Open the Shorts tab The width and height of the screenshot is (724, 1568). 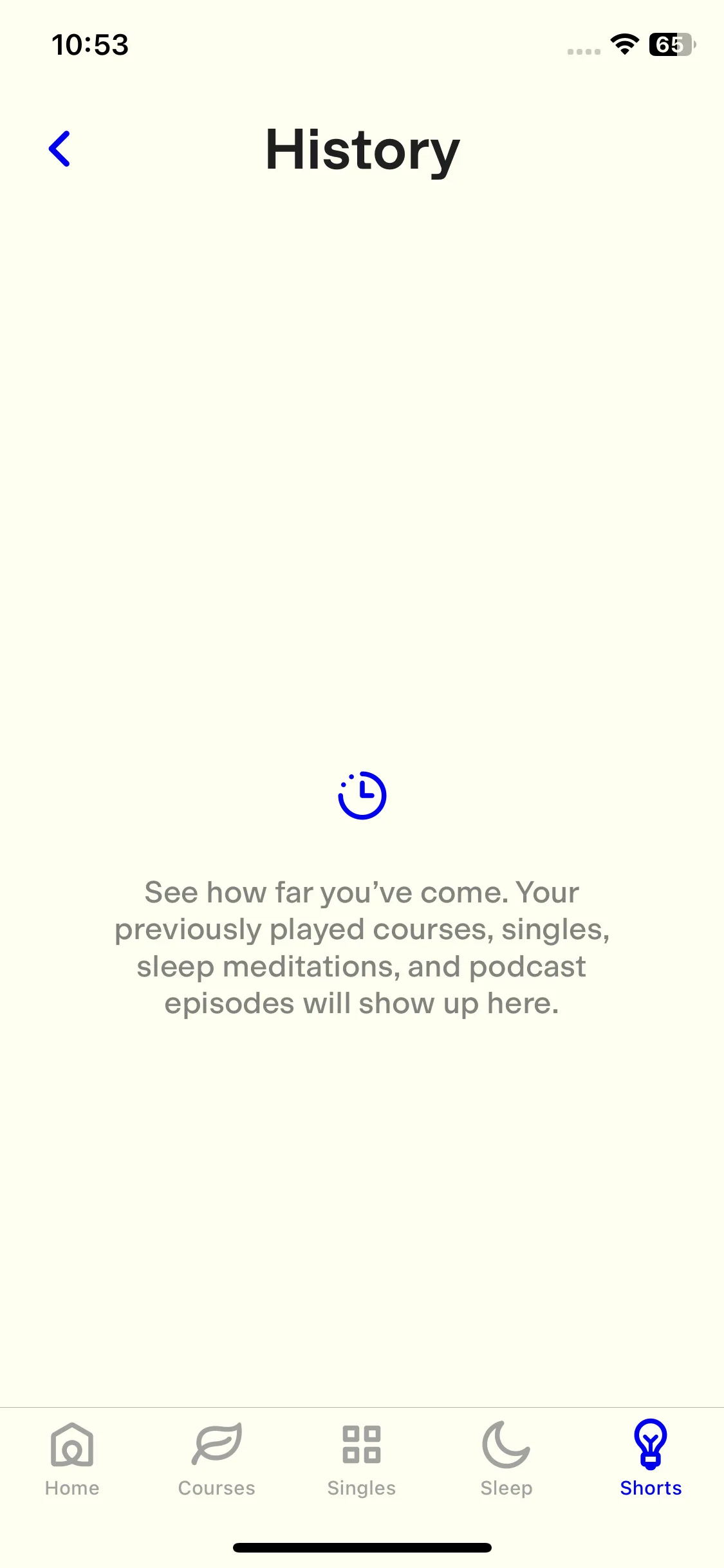[651, 1460]
